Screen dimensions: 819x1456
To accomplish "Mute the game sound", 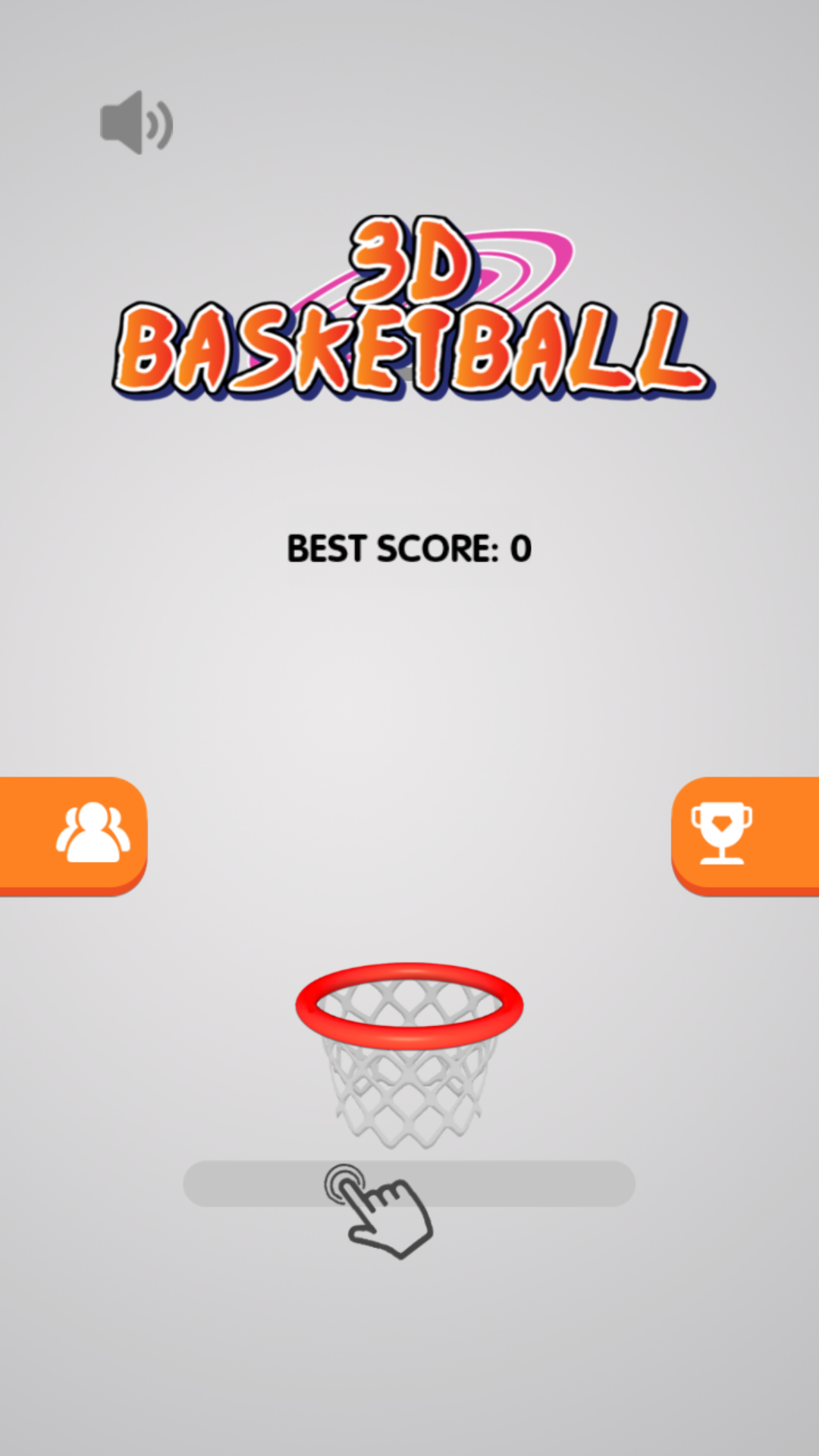I will coord(136,123).
